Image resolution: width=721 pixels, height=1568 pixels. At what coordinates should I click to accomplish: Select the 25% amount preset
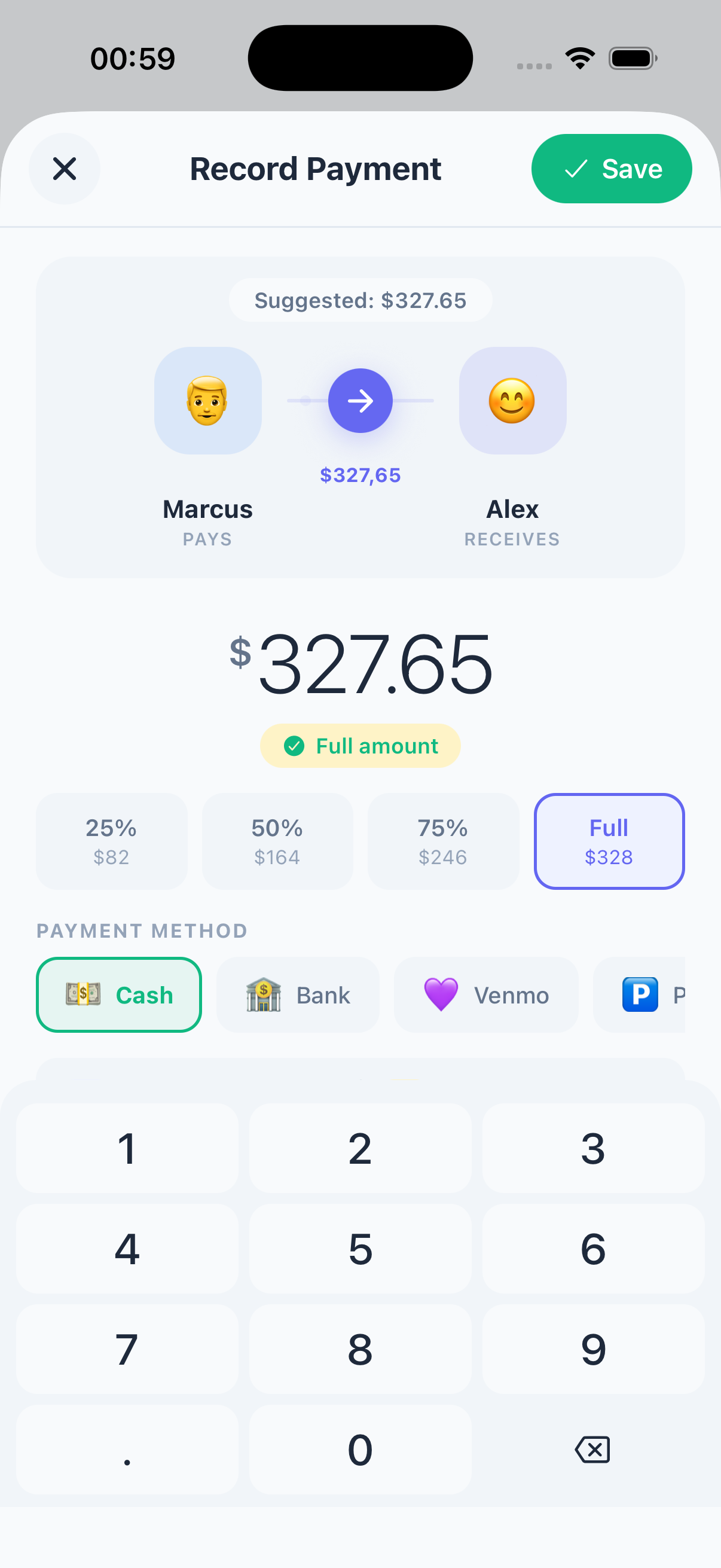pos(111,841)
